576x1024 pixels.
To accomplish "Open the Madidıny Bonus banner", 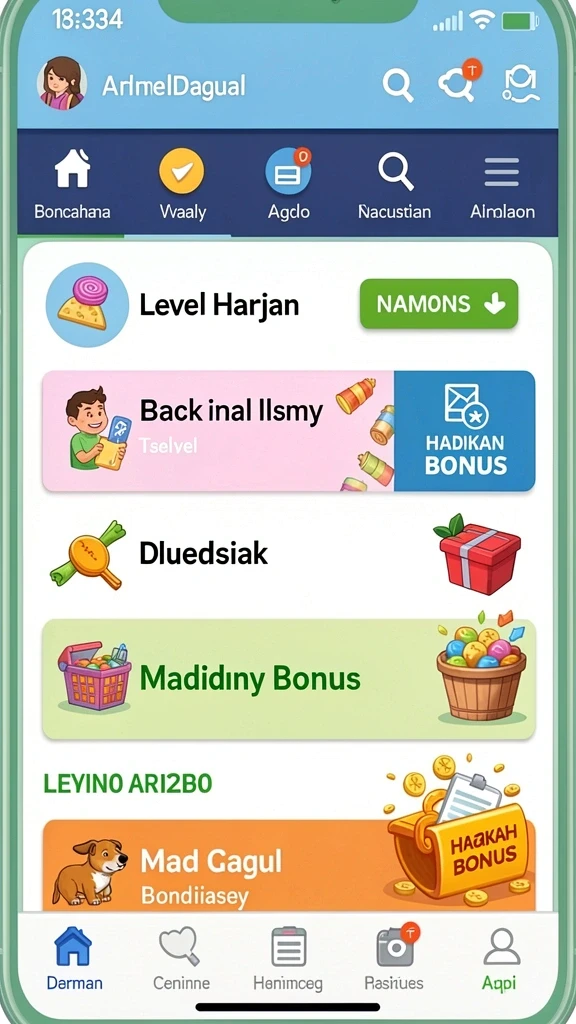I will pyautogui.click(x=289, y=679).
